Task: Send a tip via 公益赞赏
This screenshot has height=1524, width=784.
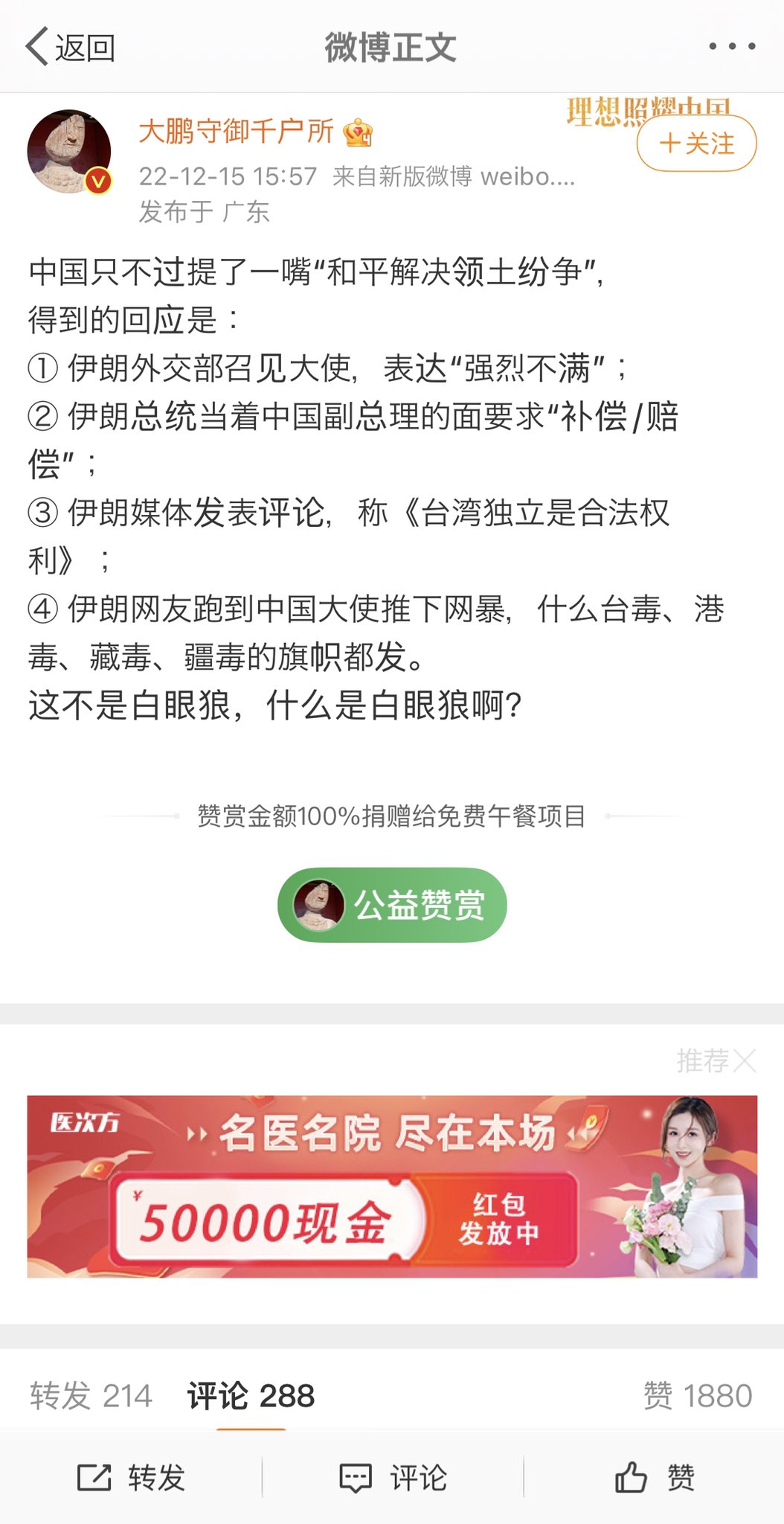Action: [x=392, y=905]
